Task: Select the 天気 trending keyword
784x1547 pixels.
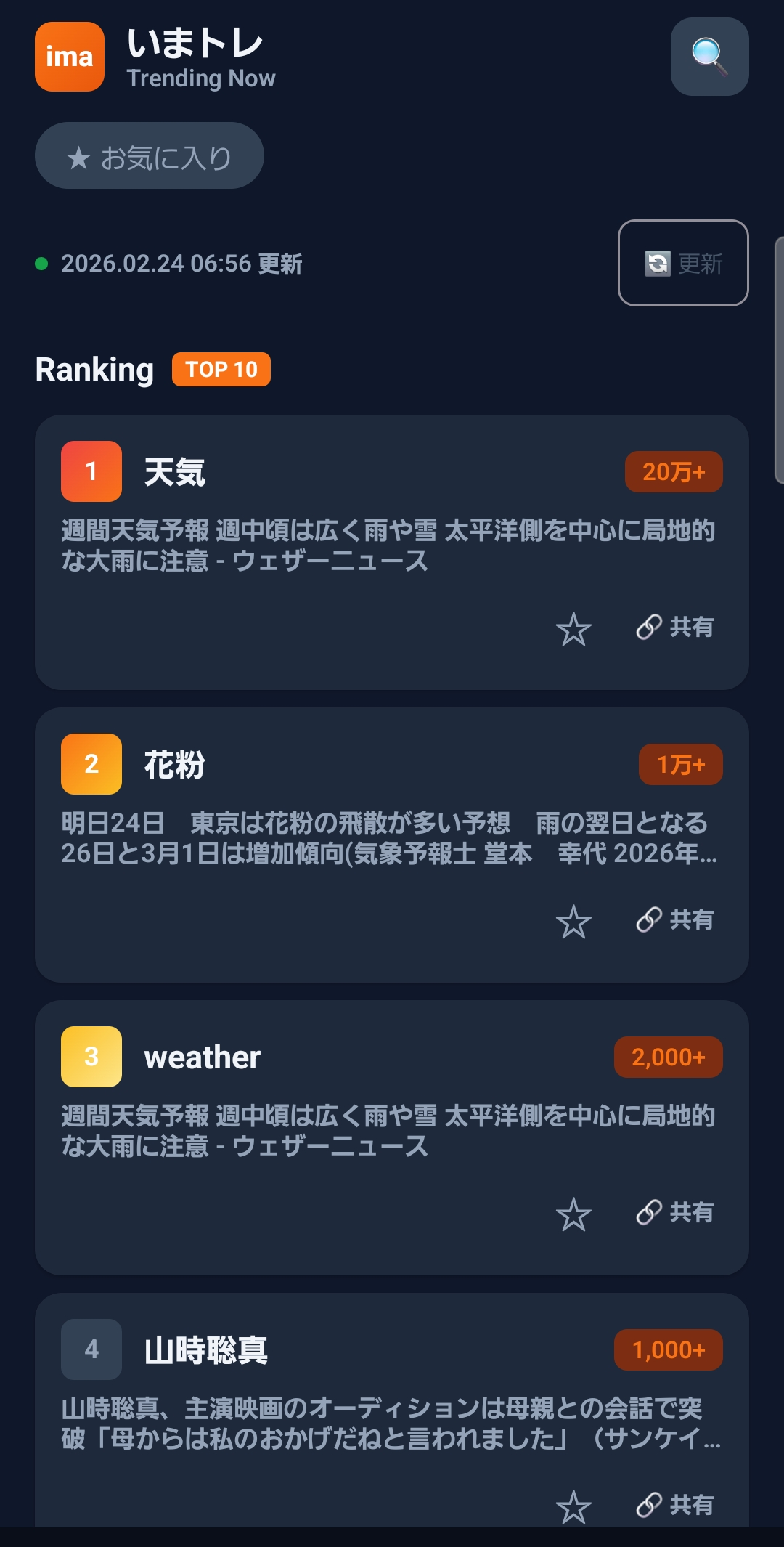Action: tap(175, 471)
